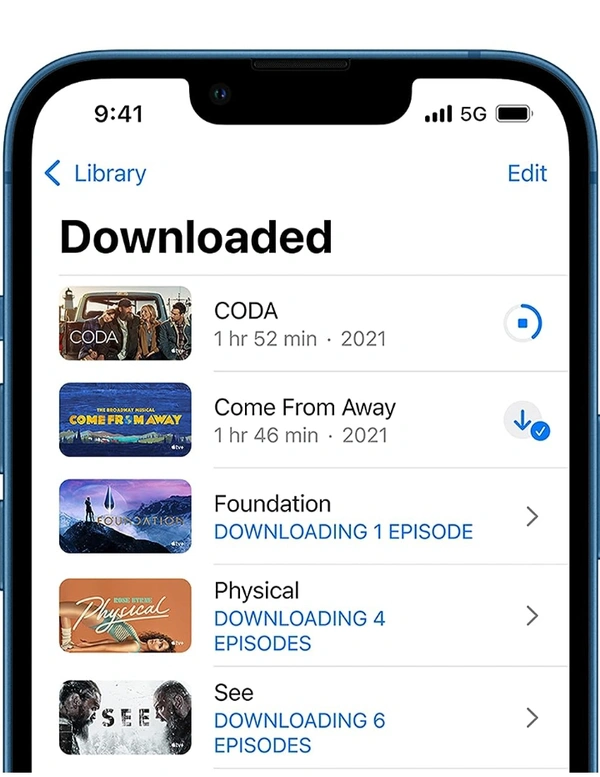
Task: Tap Edit to manage downloads
Action: [527, 173]
